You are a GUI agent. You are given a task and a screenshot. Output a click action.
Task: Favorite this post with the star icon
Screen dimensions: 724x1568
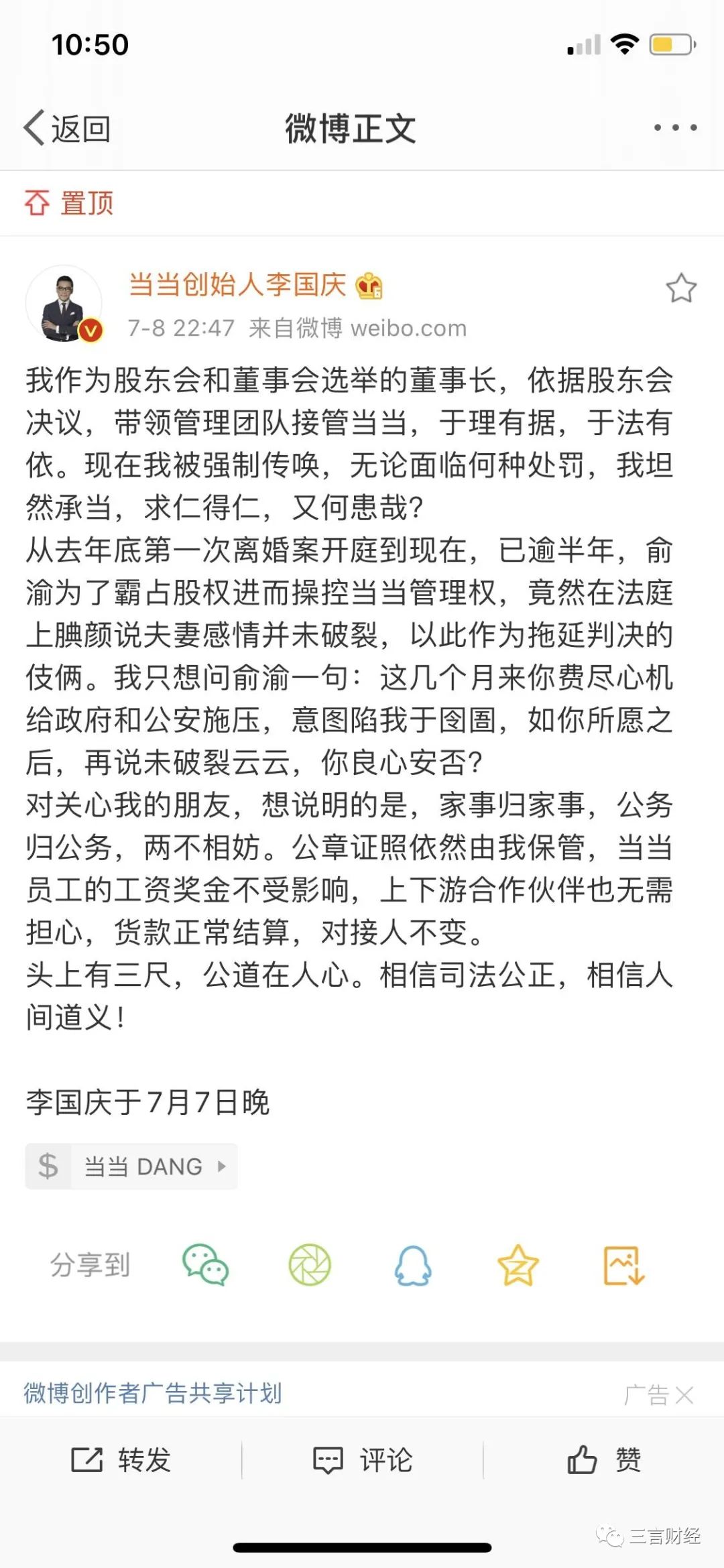pos(681,288)
